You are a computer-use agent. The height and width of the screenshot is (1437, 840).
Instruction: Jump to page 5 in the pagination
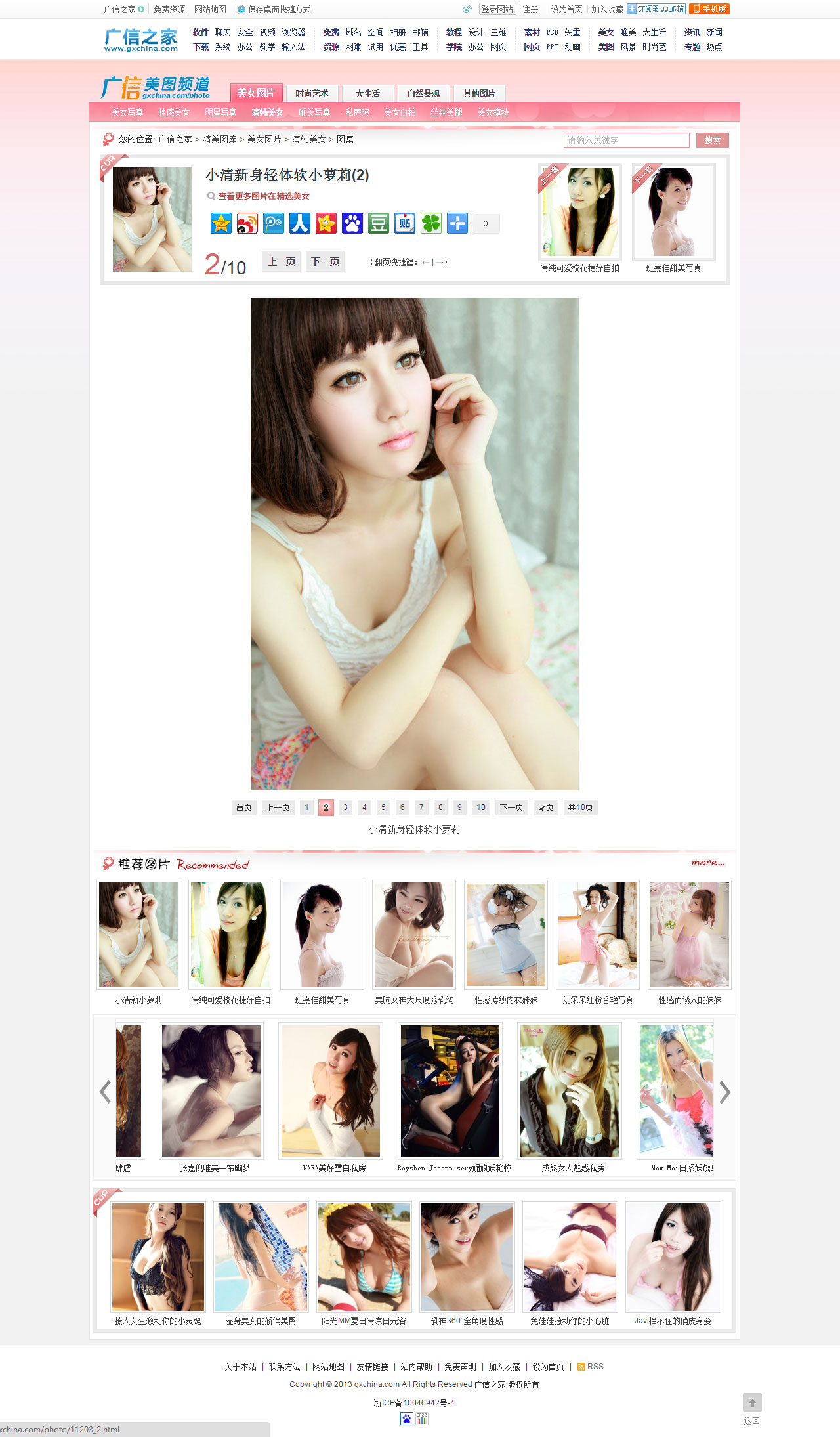tap(383, 807)
